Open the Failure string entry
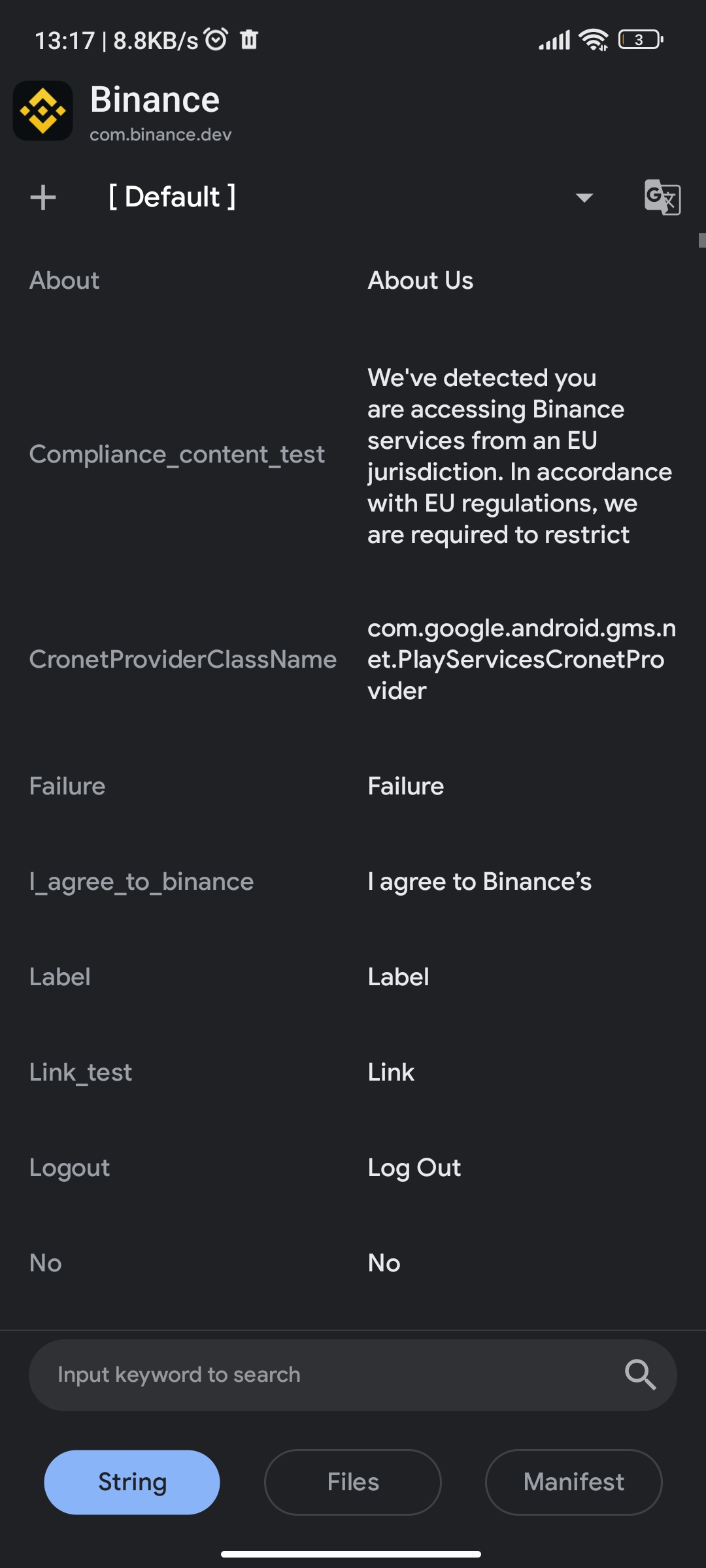 353,786
